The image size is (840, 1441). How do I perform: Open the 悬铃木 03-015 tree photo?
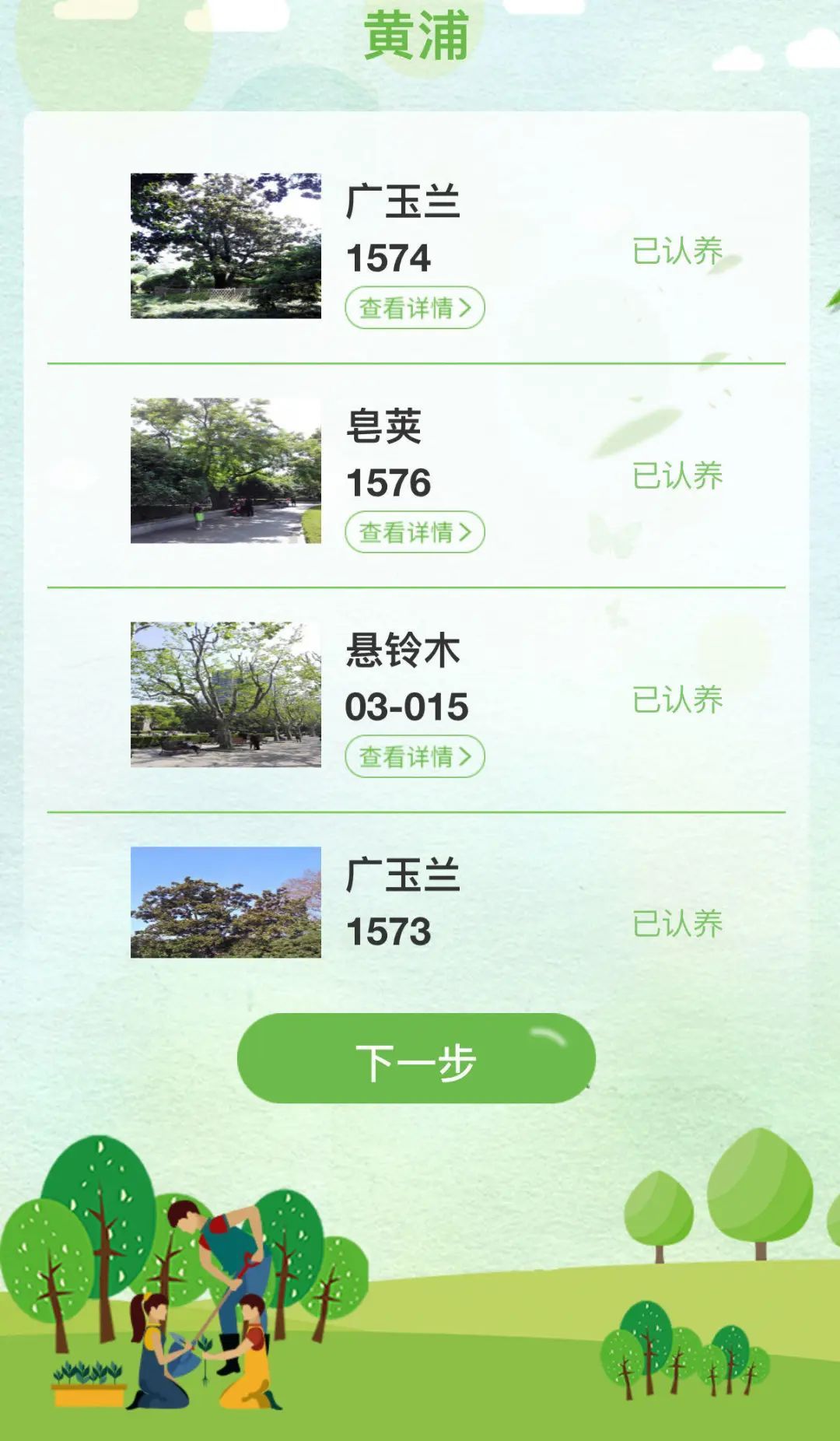point(226,694)
